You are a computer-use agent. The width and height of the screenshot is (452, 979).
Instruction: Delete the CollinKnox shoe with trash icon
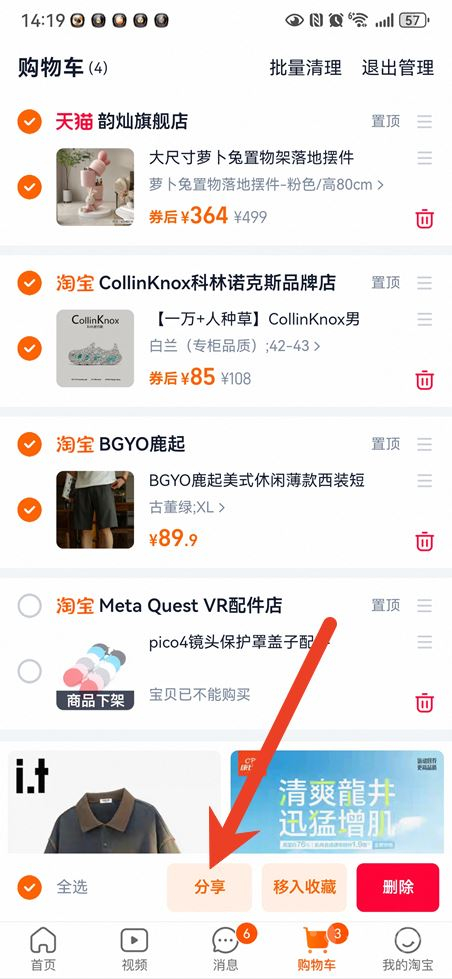point(425,380)
